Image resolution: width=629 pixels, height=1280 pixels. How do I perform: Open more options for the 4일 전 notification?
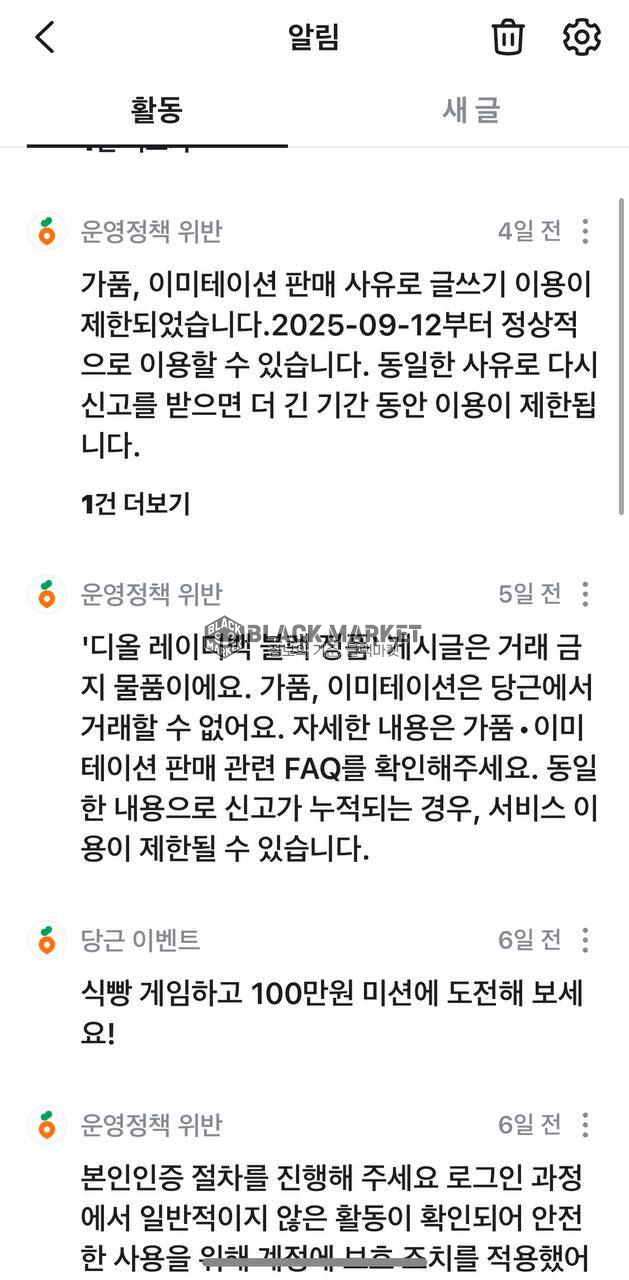[586, 231]
